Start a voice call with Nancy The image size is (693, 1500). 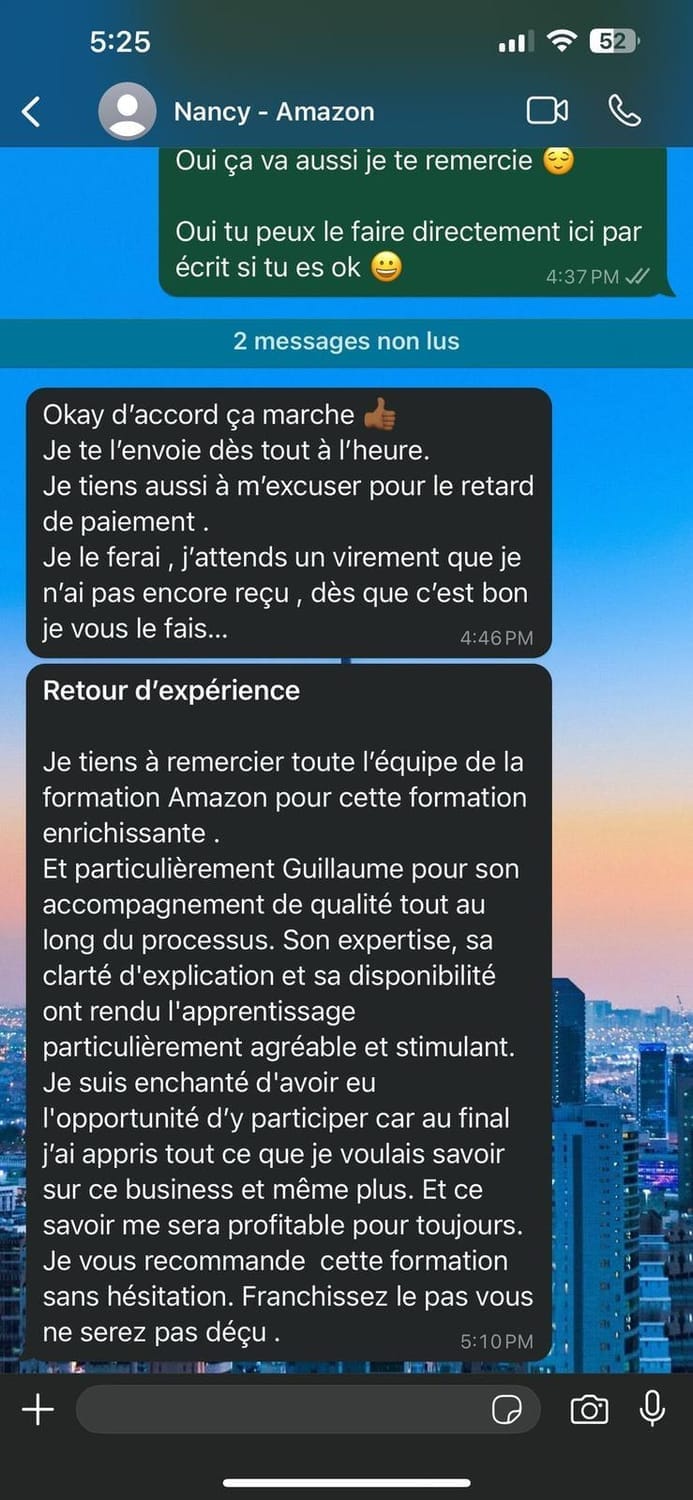click(x=625, y=111)
